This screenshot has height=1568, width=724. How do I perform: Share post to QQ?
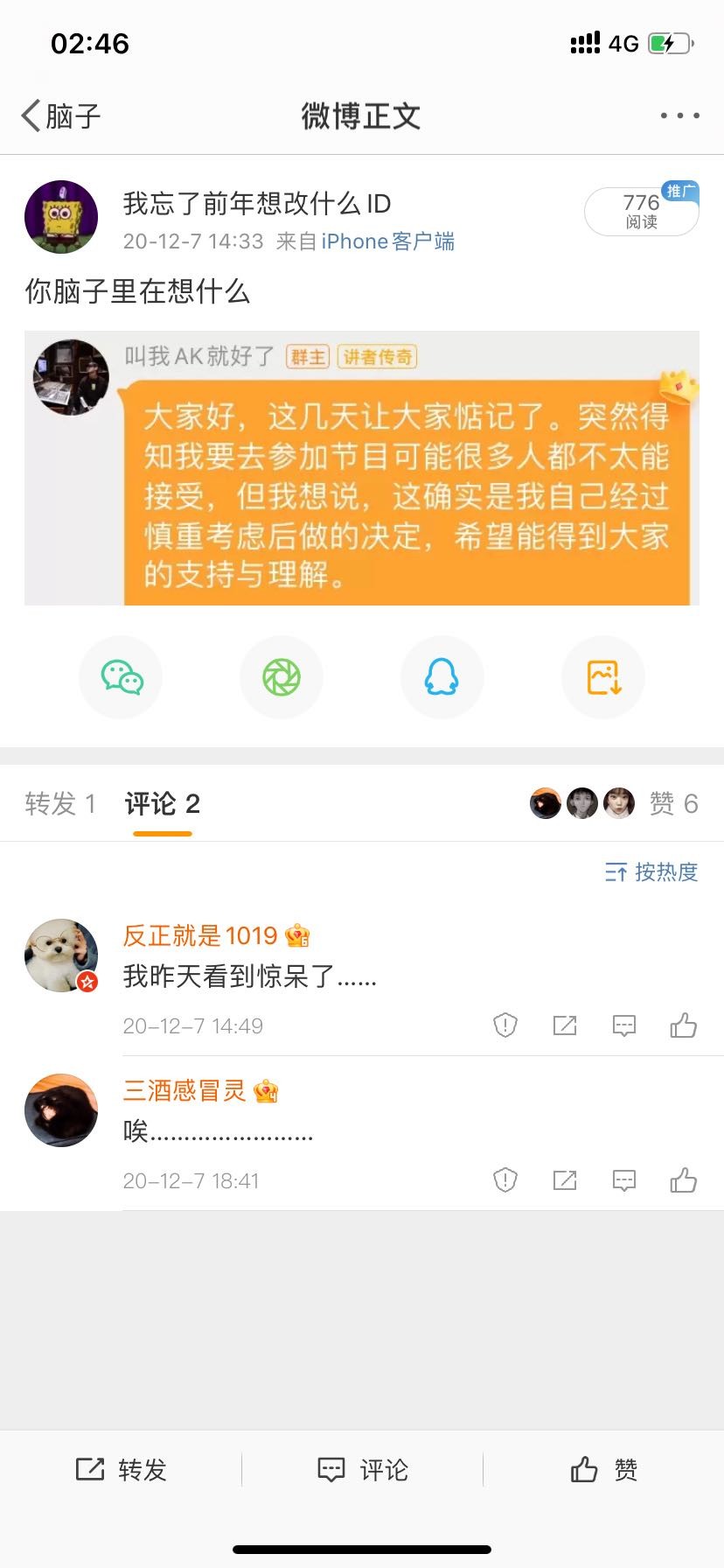click(442, 677)
